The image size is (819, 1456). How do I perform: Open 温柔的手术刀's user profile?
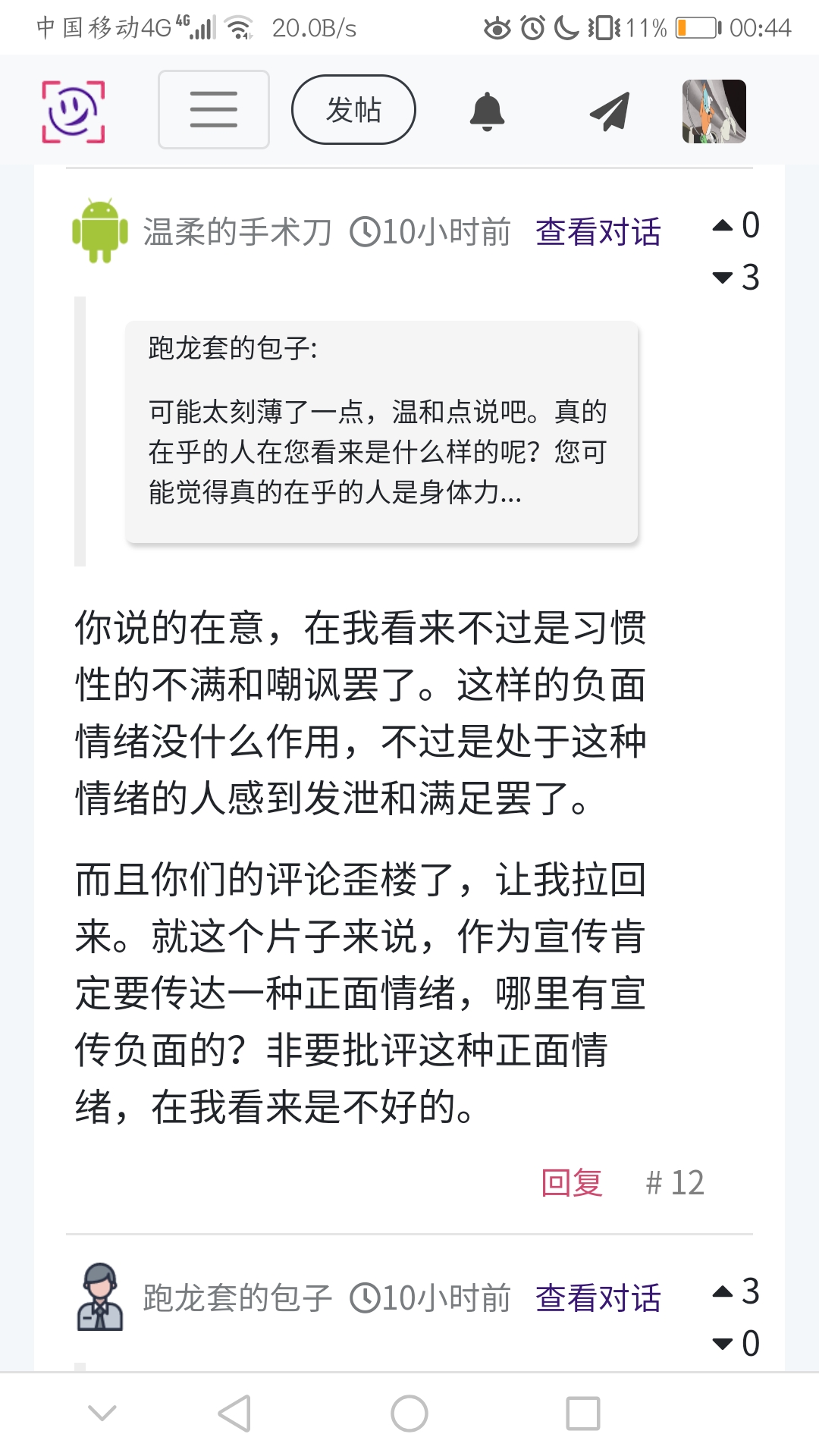(237, 232)
